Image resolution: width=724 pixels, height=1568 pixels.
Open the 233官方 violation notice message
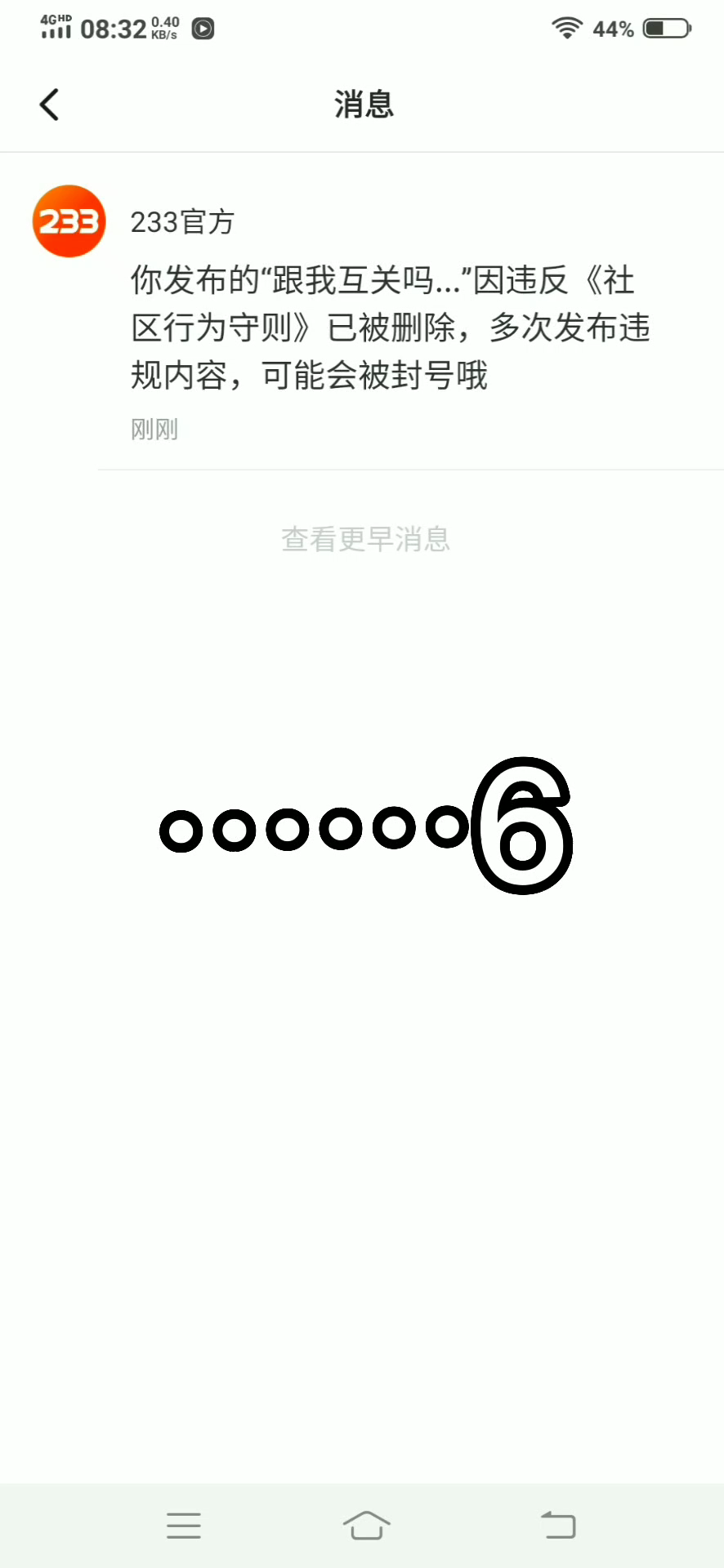pyautogui.click(x=391, y=327)
